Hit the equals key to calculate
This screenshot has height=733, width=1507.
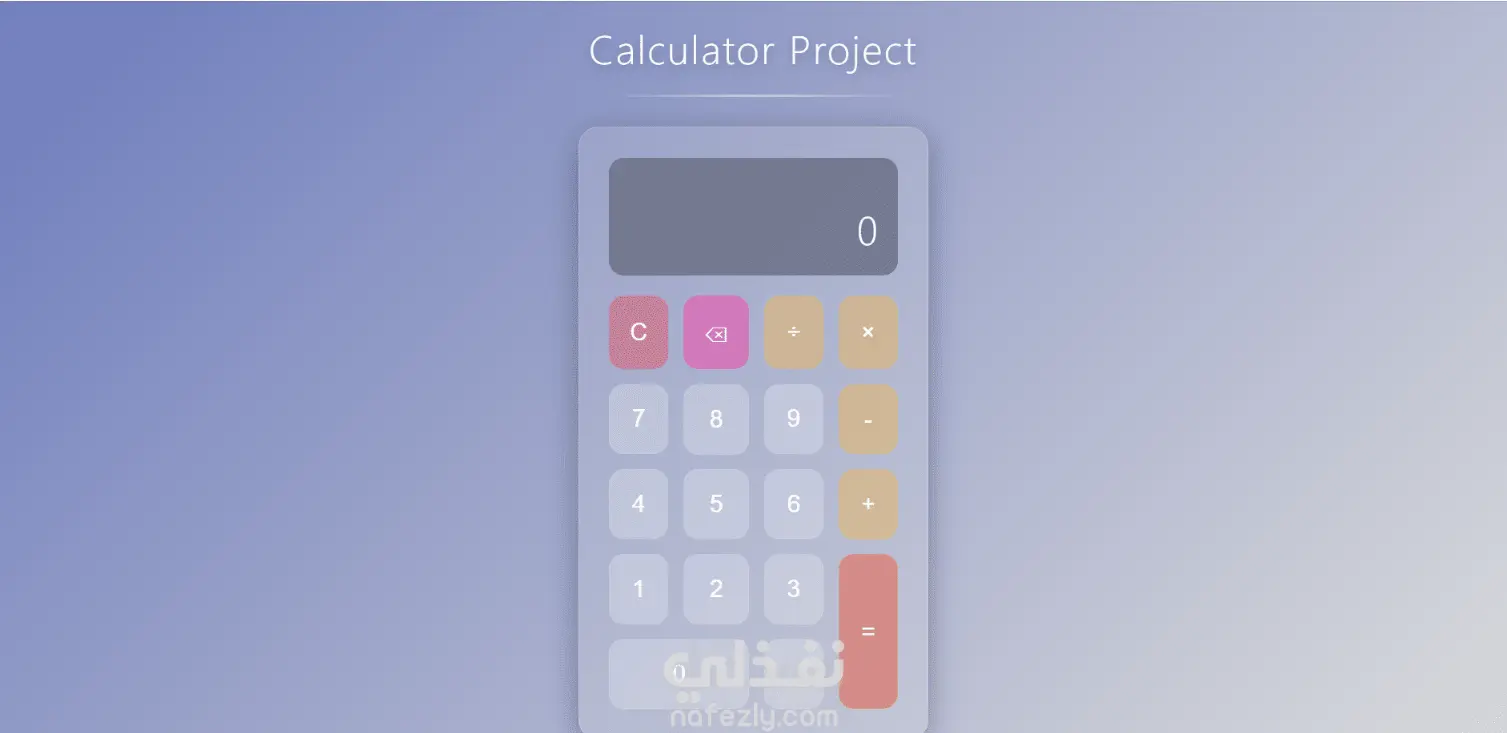(868, 631)
